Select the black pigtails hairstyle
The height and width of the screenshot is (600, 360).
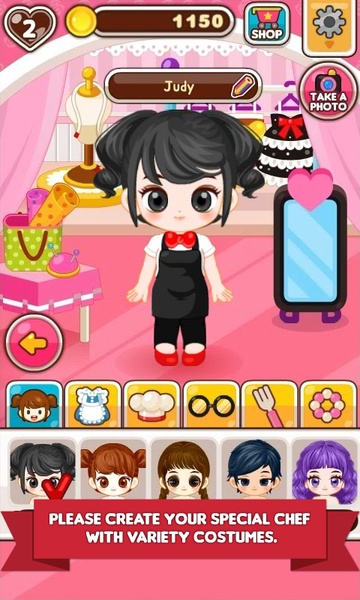[x=42, y=469]
